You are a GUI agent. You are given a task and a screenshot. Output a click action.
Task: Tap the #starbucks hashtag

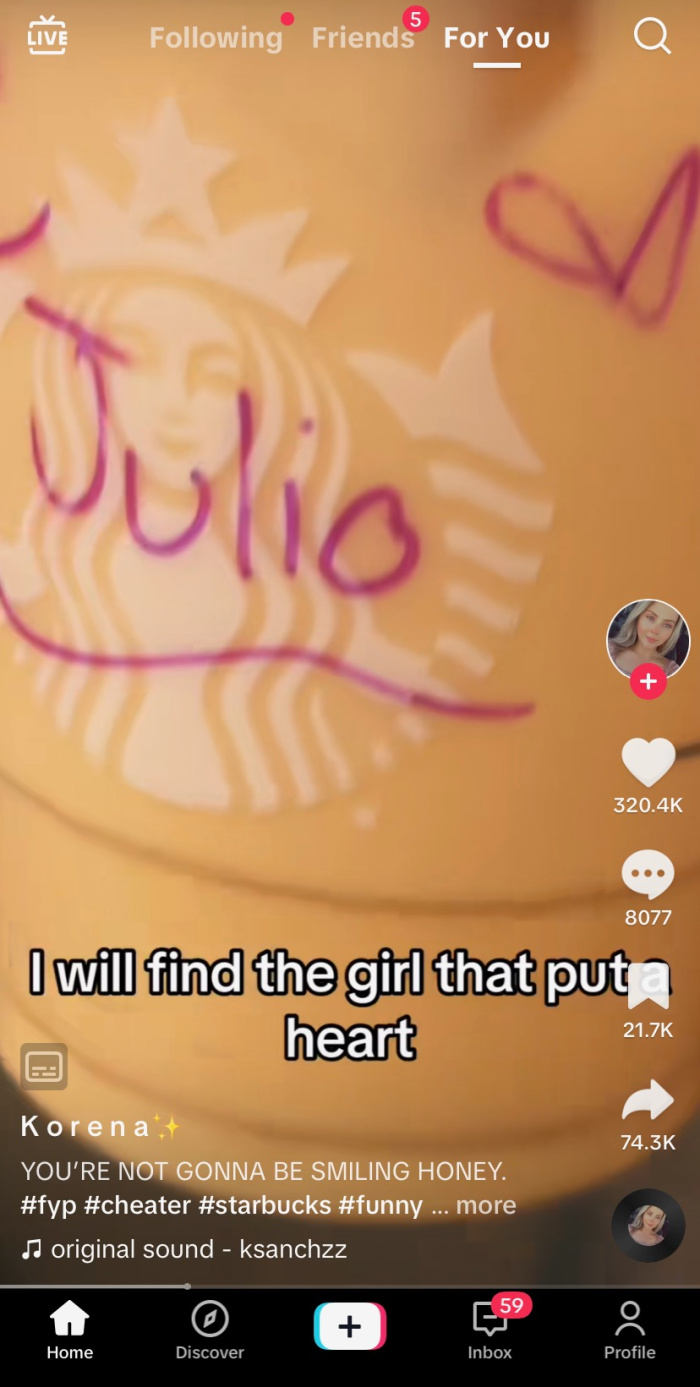[265, 1205]
